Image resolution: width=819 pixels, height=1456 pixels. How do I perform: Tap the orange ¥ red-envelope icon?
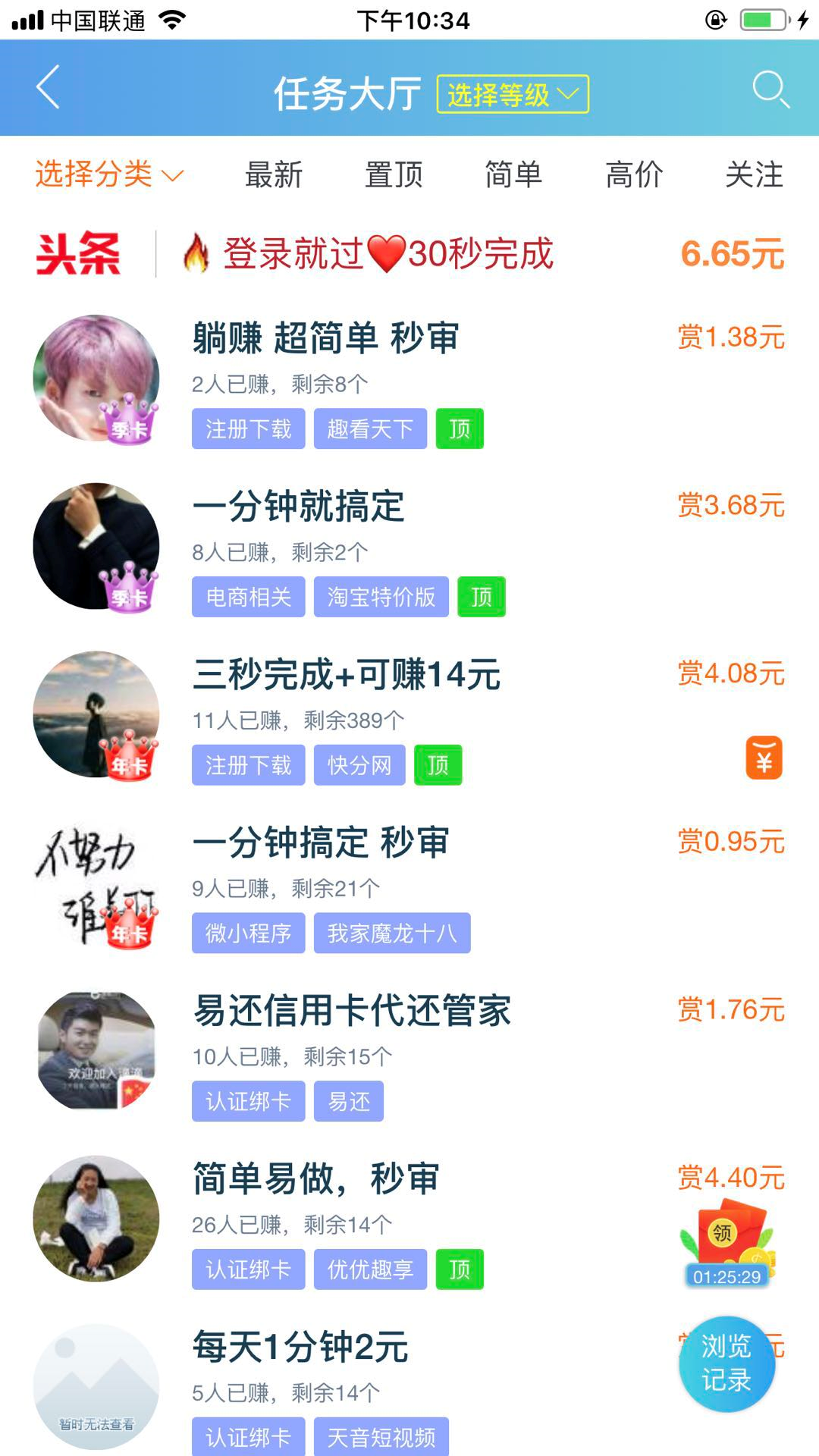764,758
